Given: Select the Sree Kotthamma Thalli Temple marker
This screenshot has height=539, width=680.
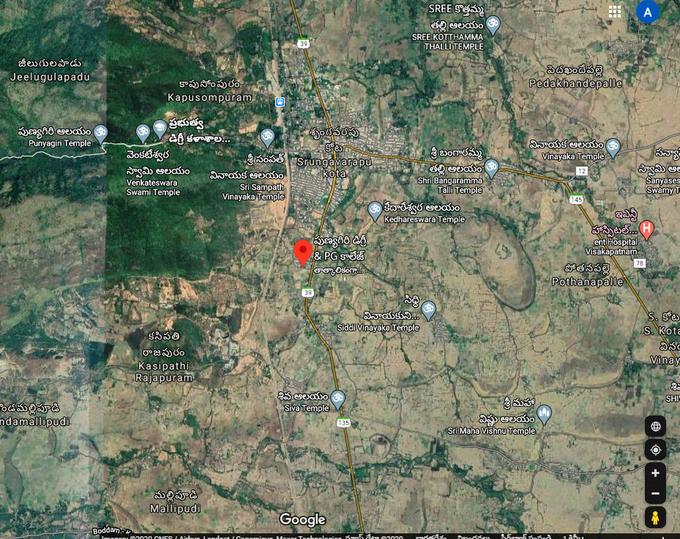Looking at the screenshot, I should coord(492,24).
